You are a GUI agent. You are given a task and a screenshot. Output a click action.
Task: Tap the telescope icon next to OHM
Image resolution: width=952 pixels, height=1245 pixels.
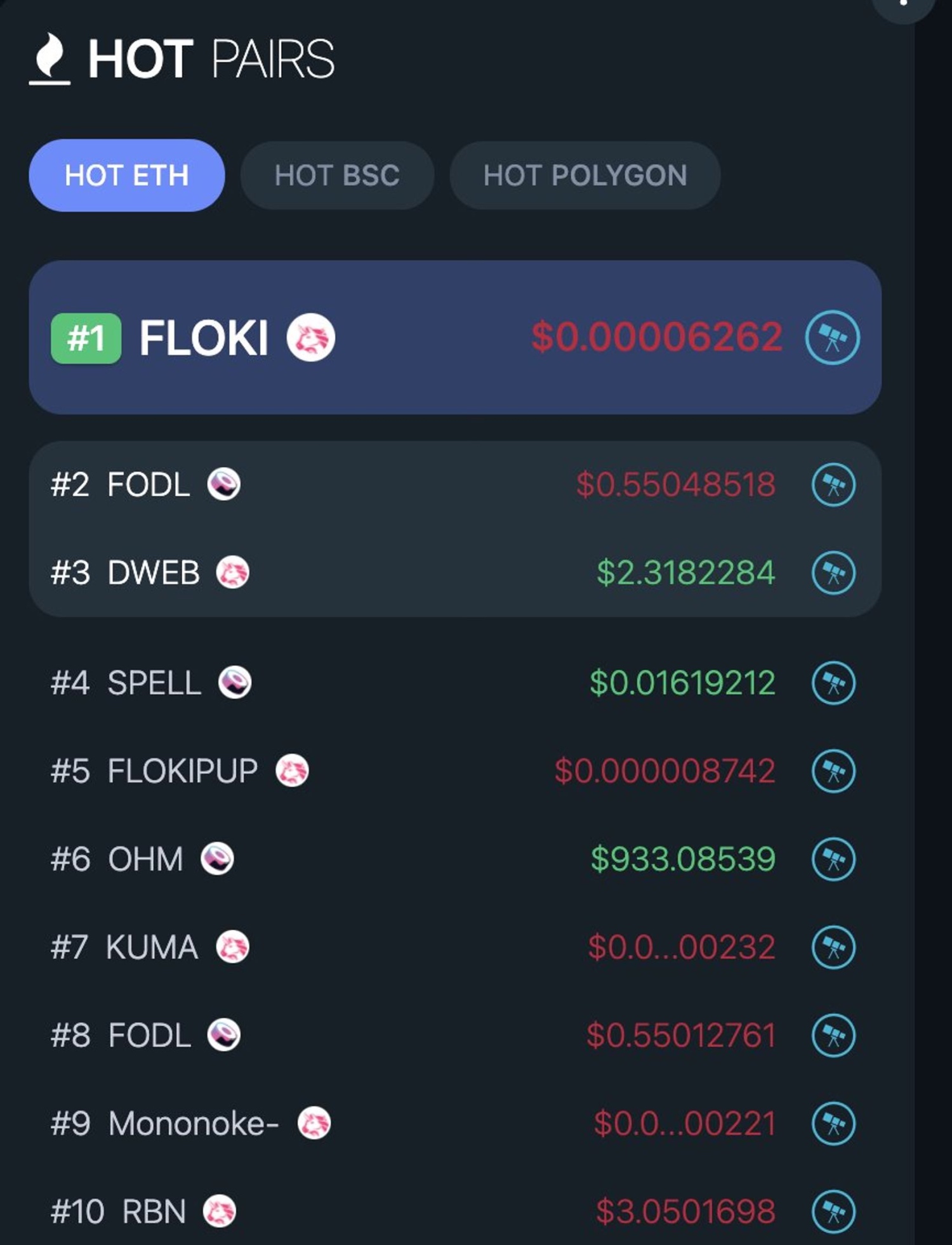tap(833, 859)
